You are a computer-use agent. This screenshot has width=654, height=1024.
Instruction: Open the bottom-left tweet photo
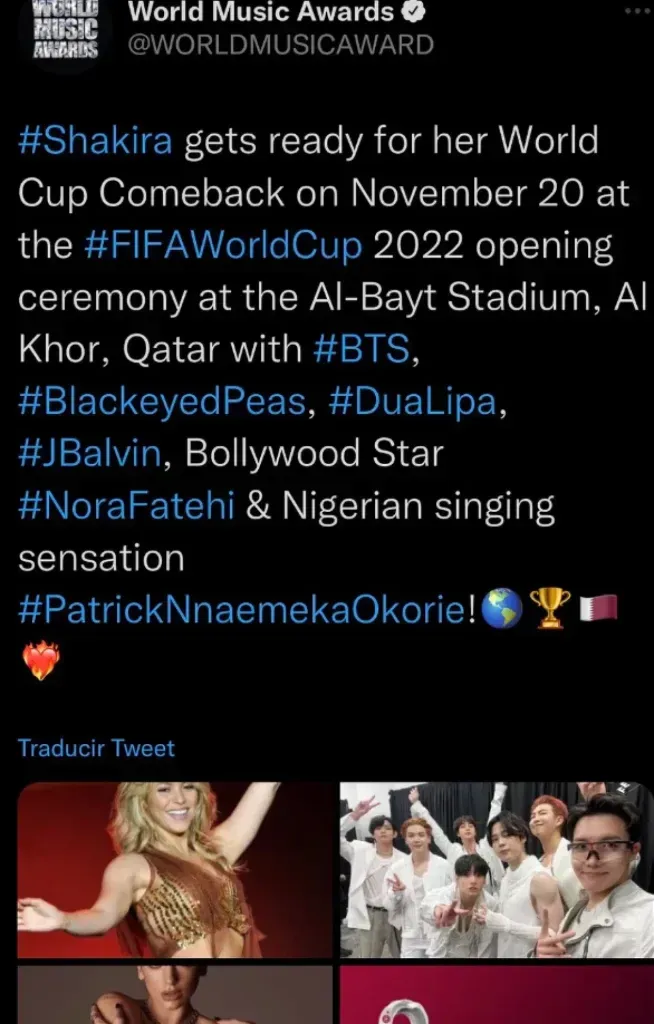(x=174, y=995)
